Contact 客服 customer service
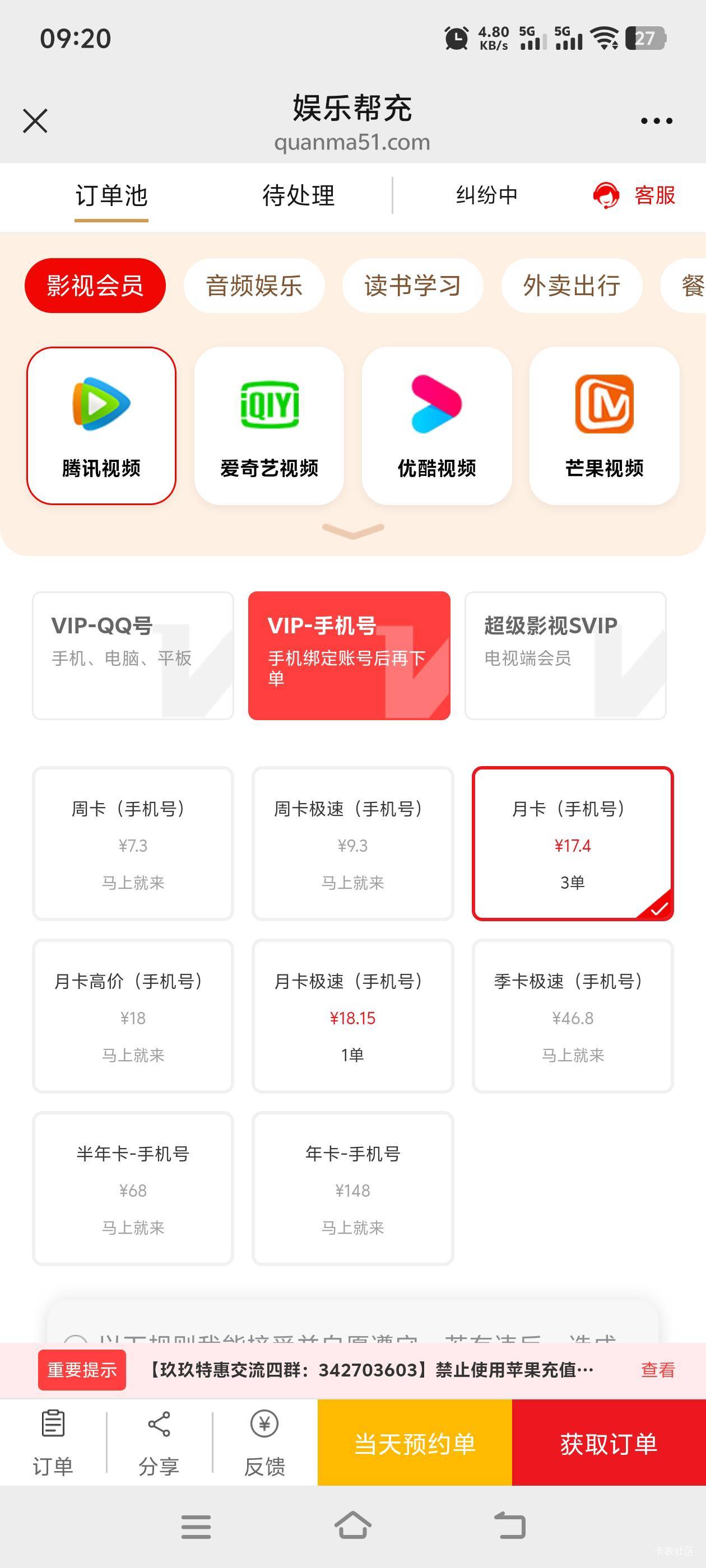 coord(634,195)
